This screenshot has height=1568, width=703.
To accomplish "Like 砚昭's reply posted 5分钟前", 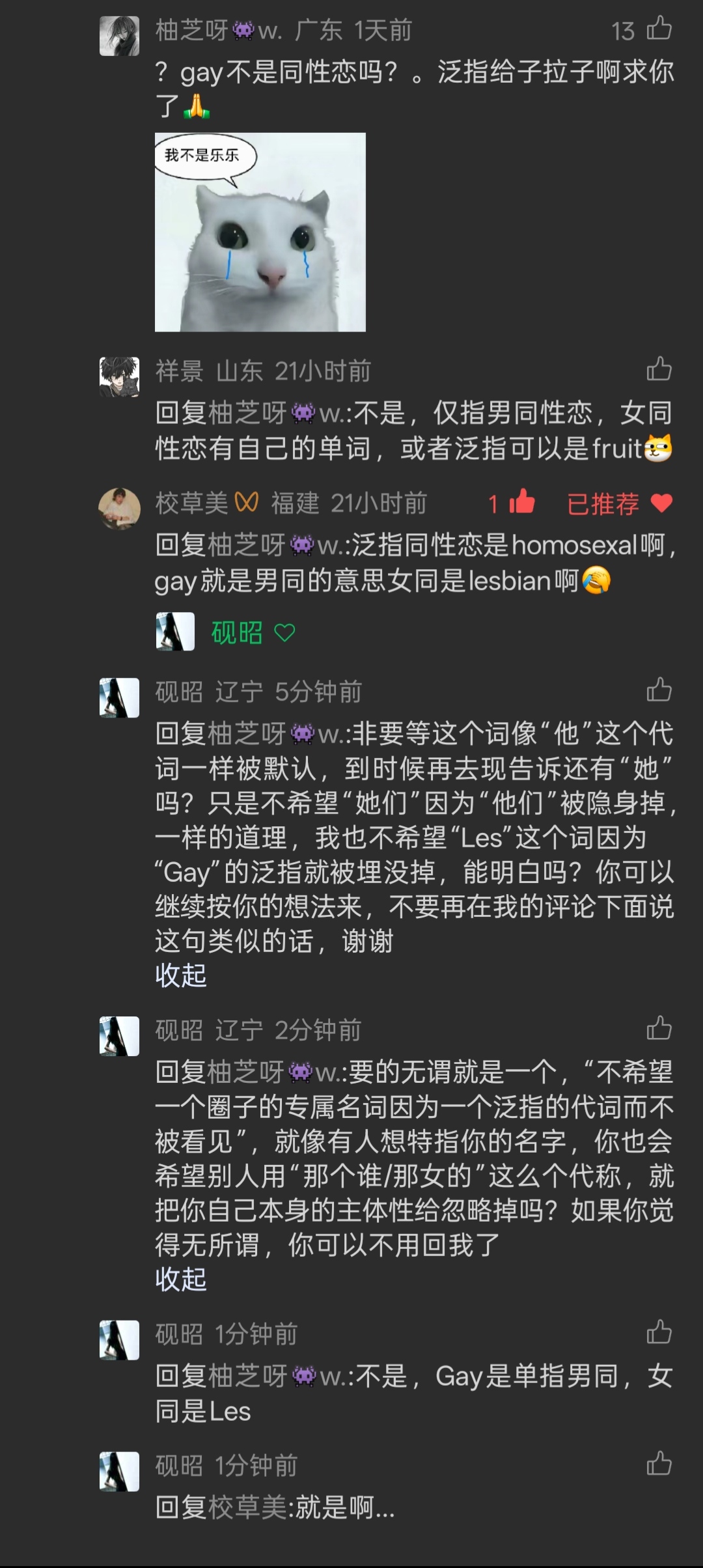I will click(x=659, y=690).
